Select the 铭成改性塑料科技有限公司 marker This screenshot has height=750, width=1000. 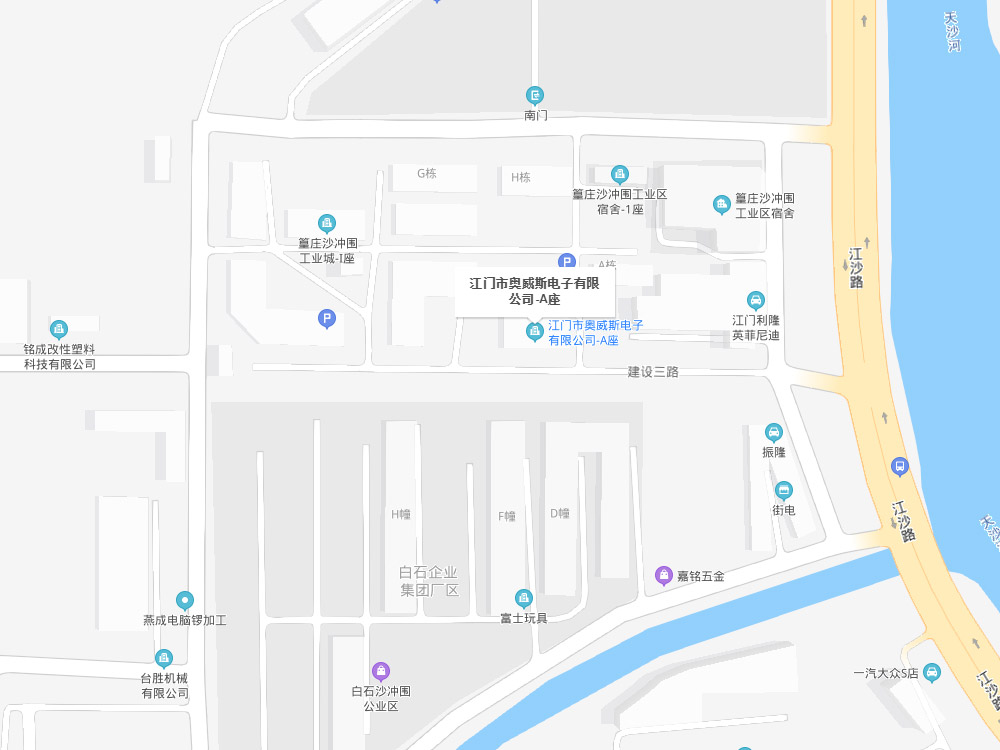point(59,329)
